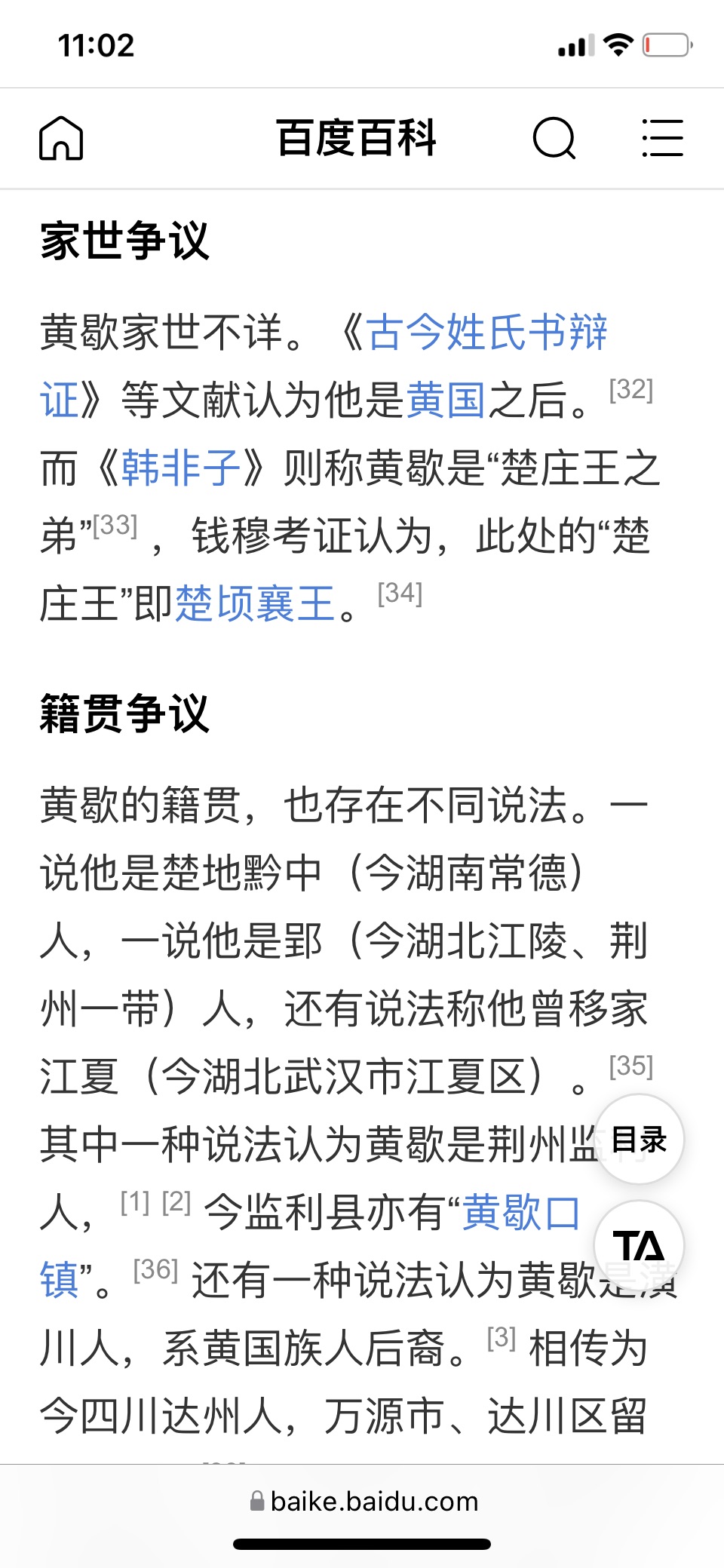724x1568 pixels.
Task: View reference [32] citation
Action: coord(630,390)
